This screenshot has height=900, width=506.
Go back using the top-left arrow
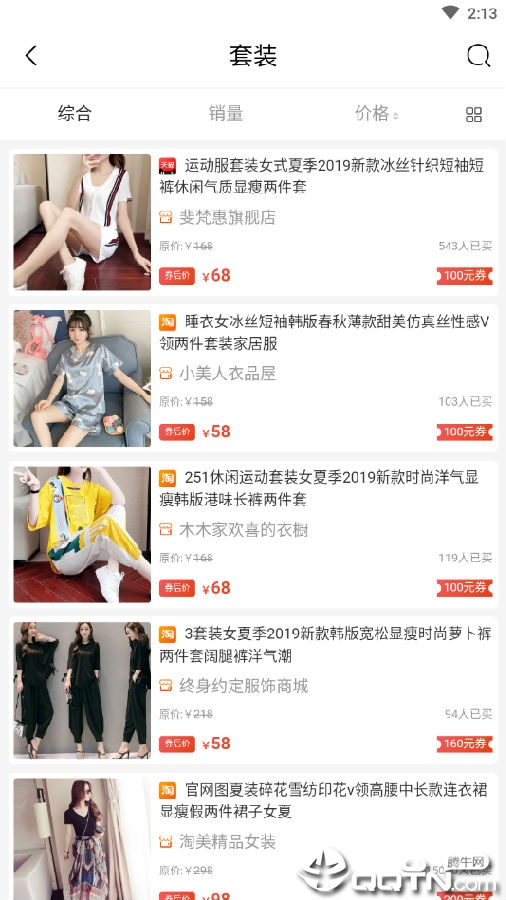(x=31, y=56)
